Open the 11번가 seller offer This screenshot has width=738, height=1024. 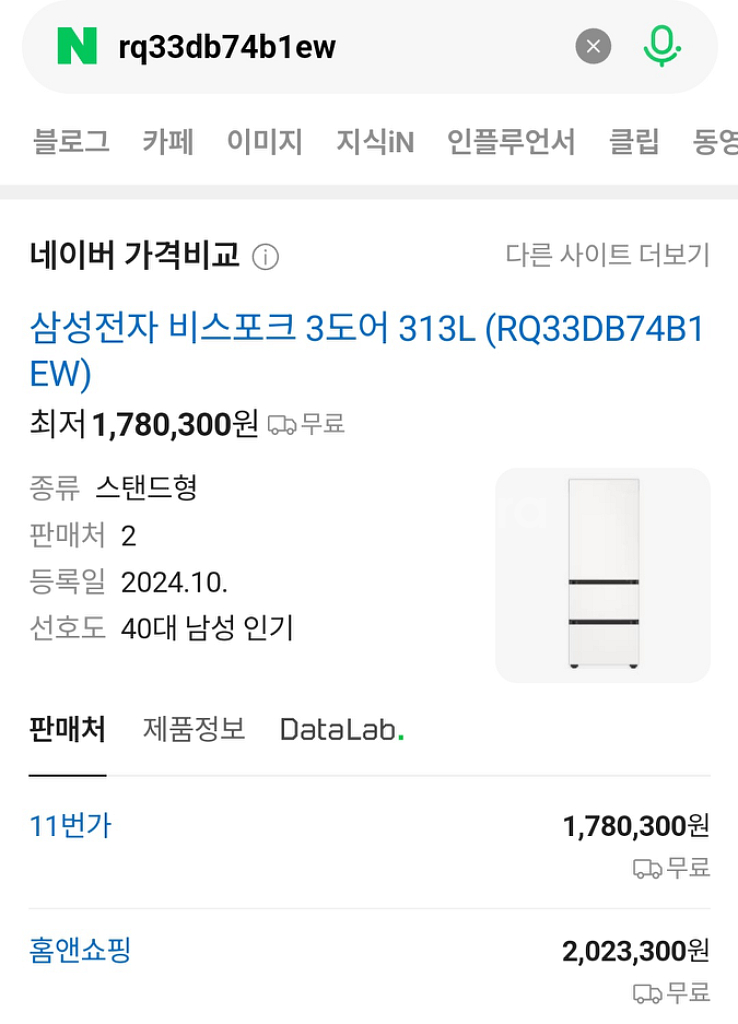(71, 826)
